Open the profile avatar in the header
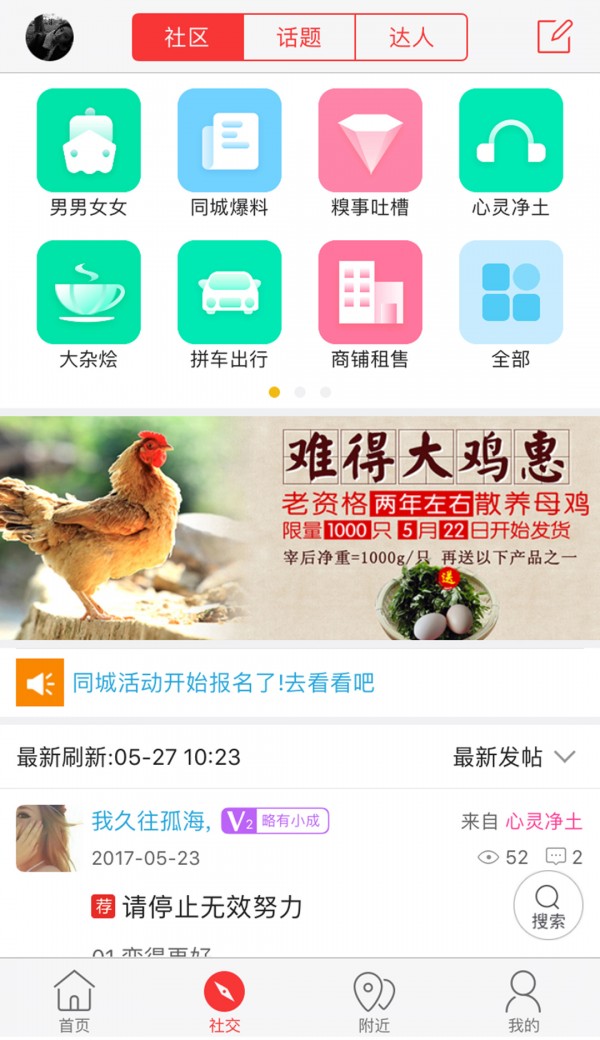This screenshot has height=1040, width=600. 49,37
